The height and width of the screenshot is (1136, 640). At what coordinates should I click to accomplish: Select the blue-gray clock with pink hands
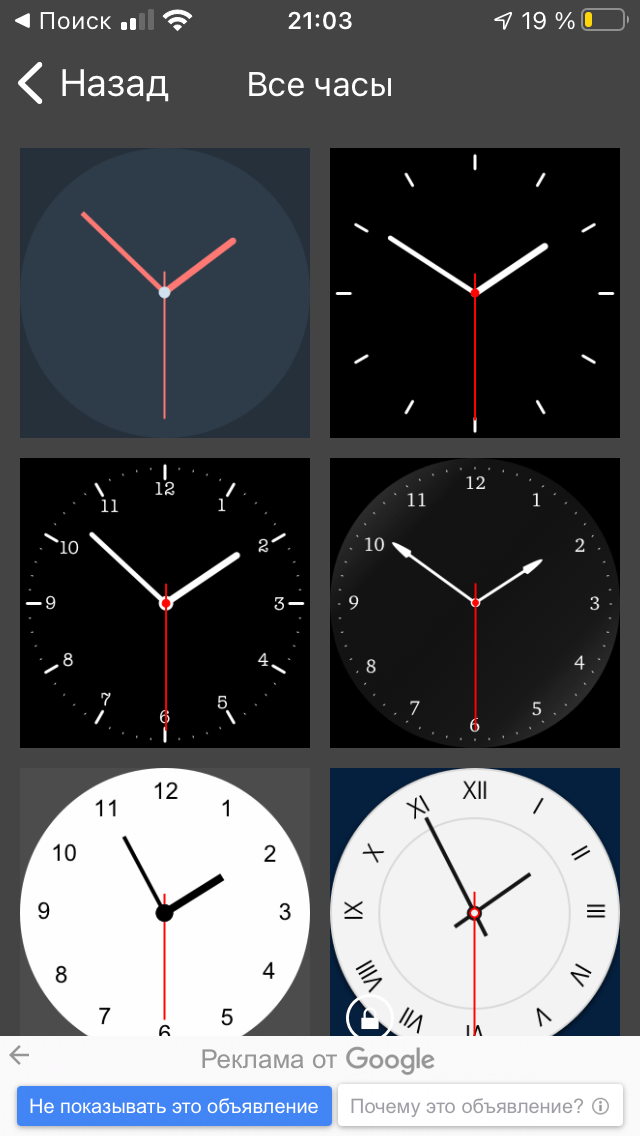click(x=165, y=293)
